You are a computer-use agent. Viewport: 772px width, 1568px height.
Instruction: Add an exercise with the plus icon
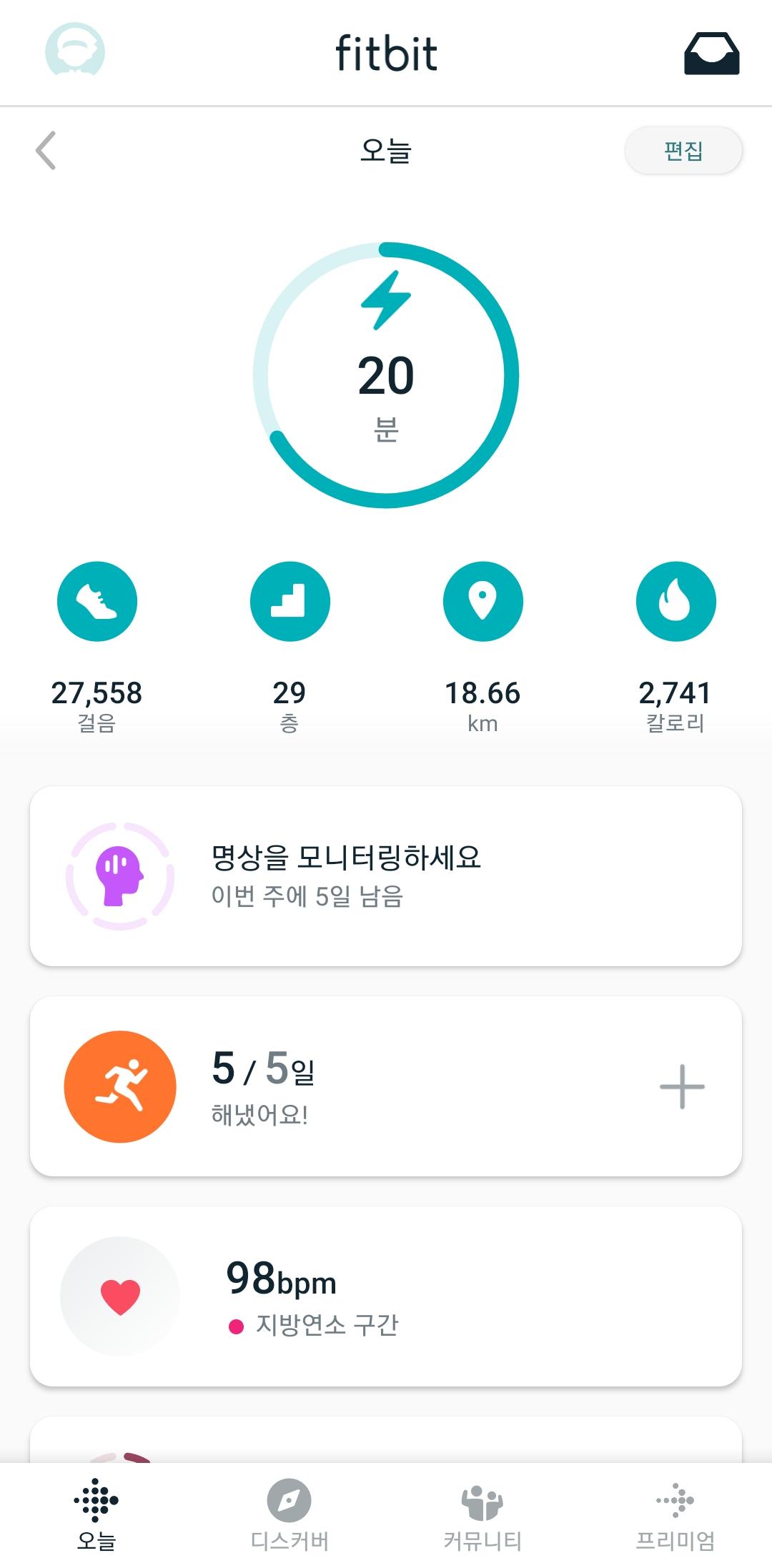(x=682, y=1086)
